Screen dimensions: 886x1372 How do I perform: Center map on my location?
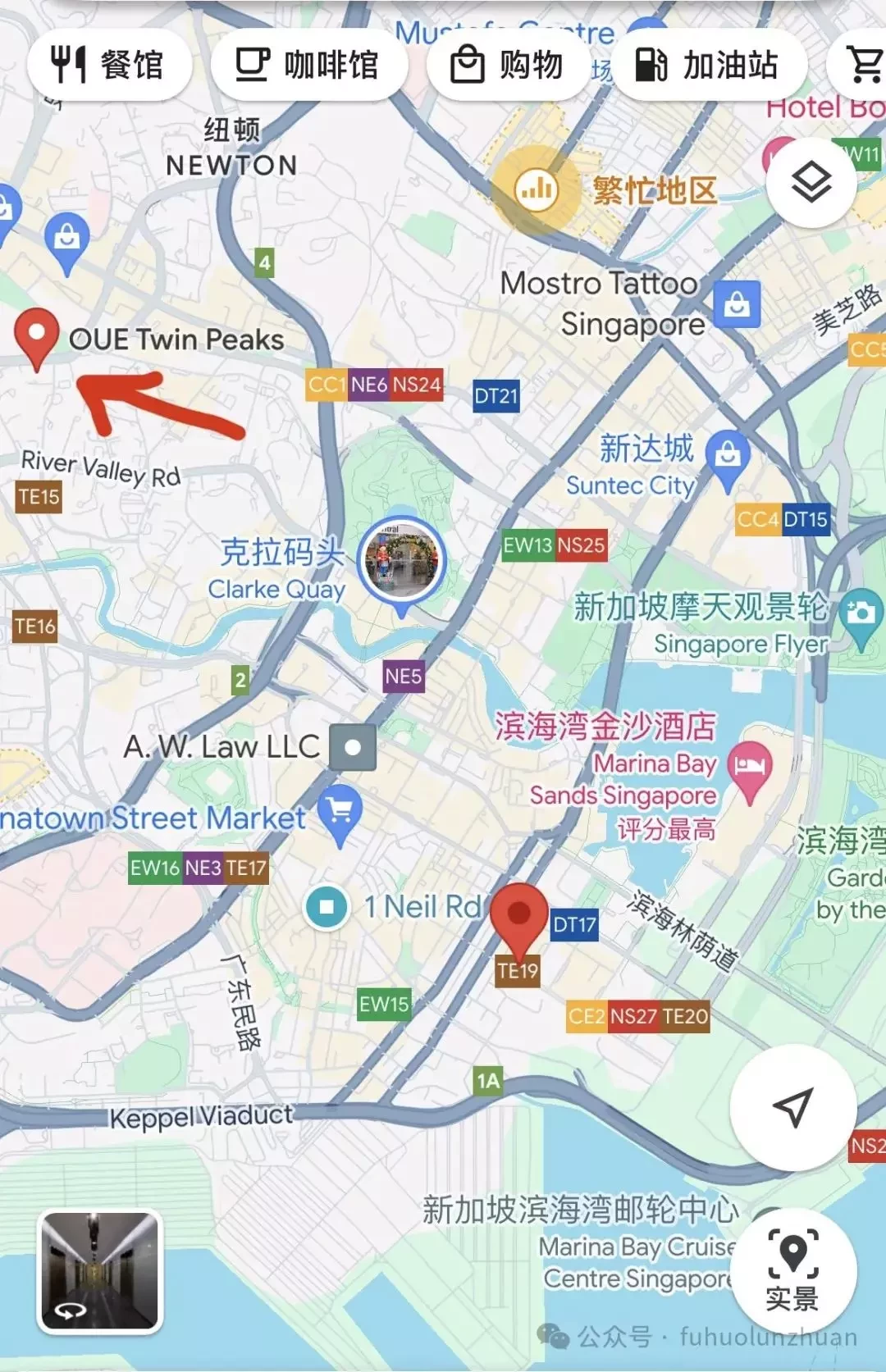(792, 1107)
